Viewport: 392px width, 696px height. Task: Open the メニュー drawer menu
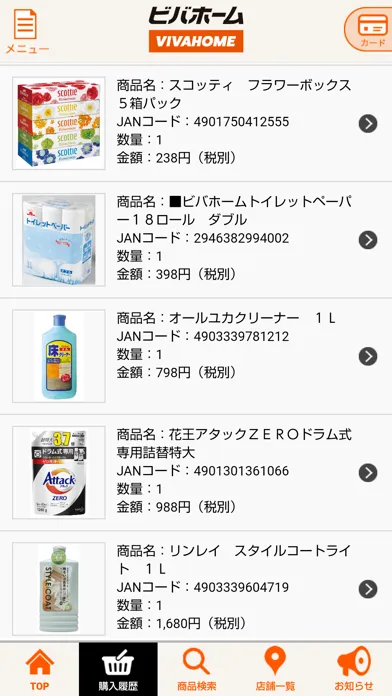pos(27,31)
